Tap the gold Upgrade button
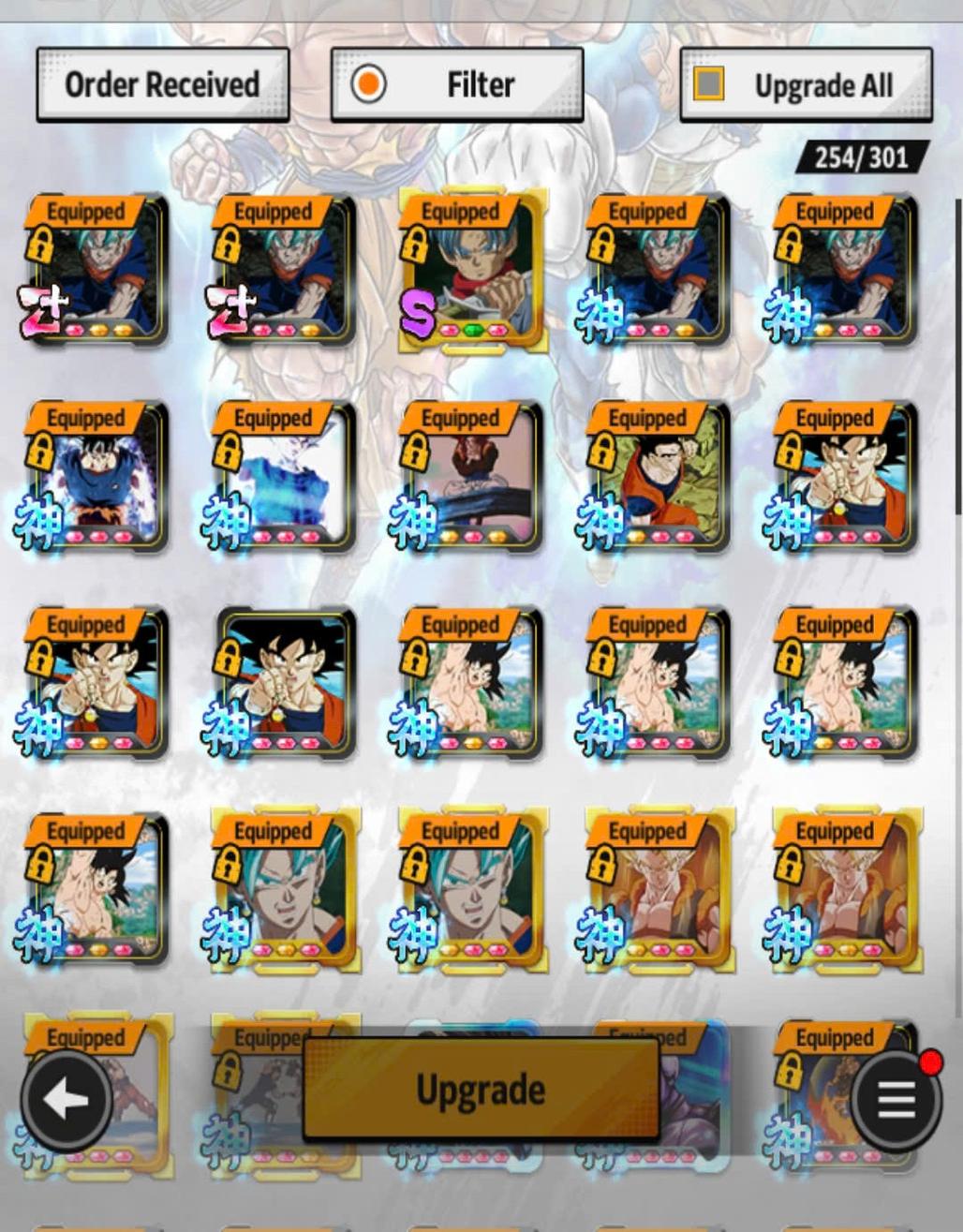The image size is (963, 1232). coord(481,1090)
